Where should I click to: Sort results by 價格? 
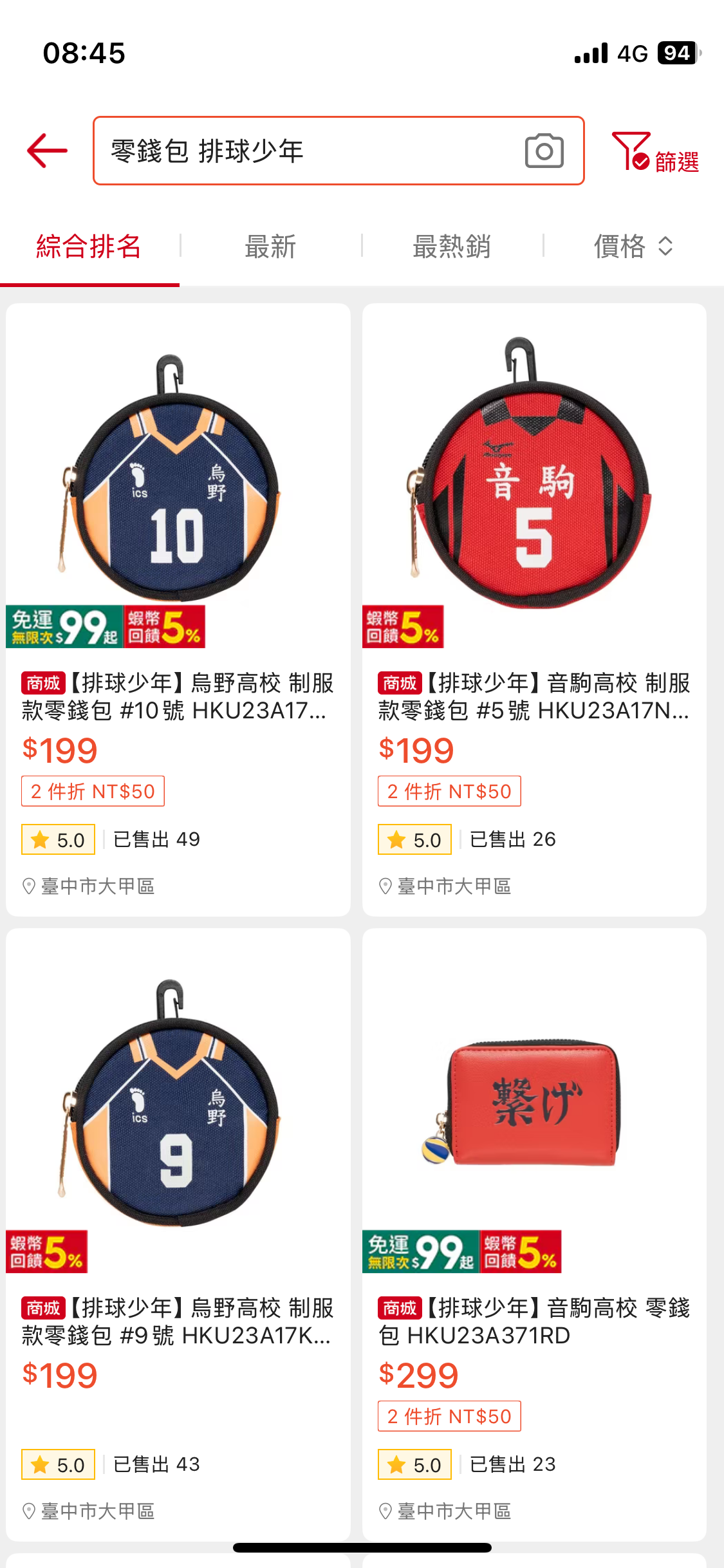[633, 247]
